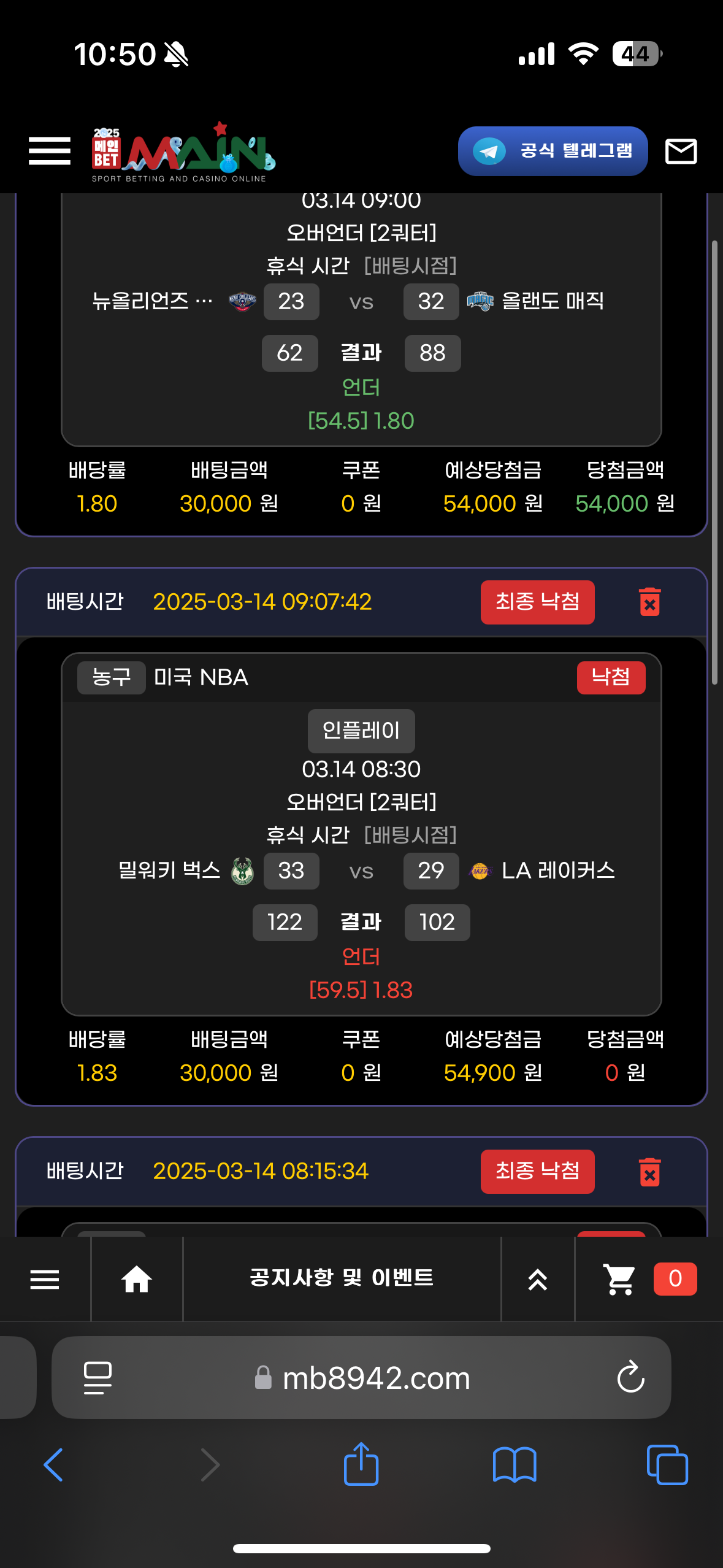This screenshot has height=1568, width=723.
Task: Open notices and events
Action: point(342,1278)
